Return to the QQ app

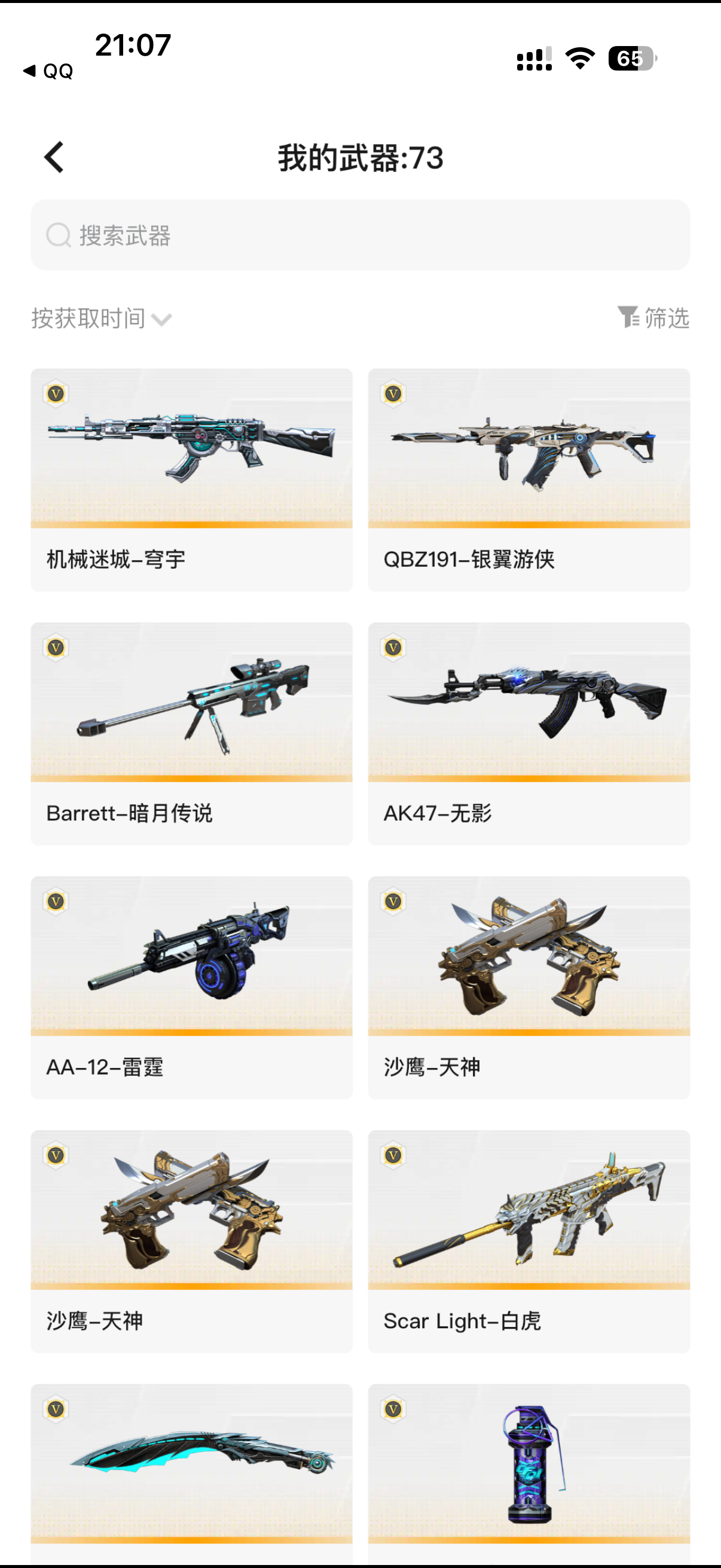(48, 71)
